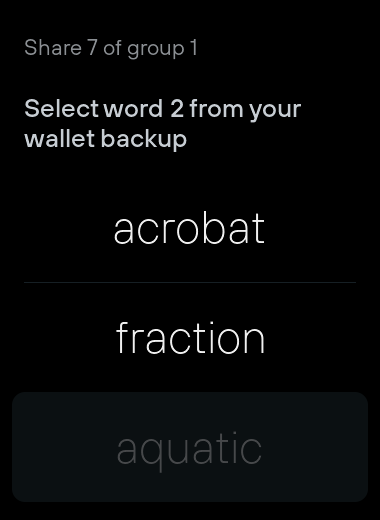Image resolution: width=380 pixels, height=520 pixels.
Task: Pick the word aquatic
Action: 190,447
